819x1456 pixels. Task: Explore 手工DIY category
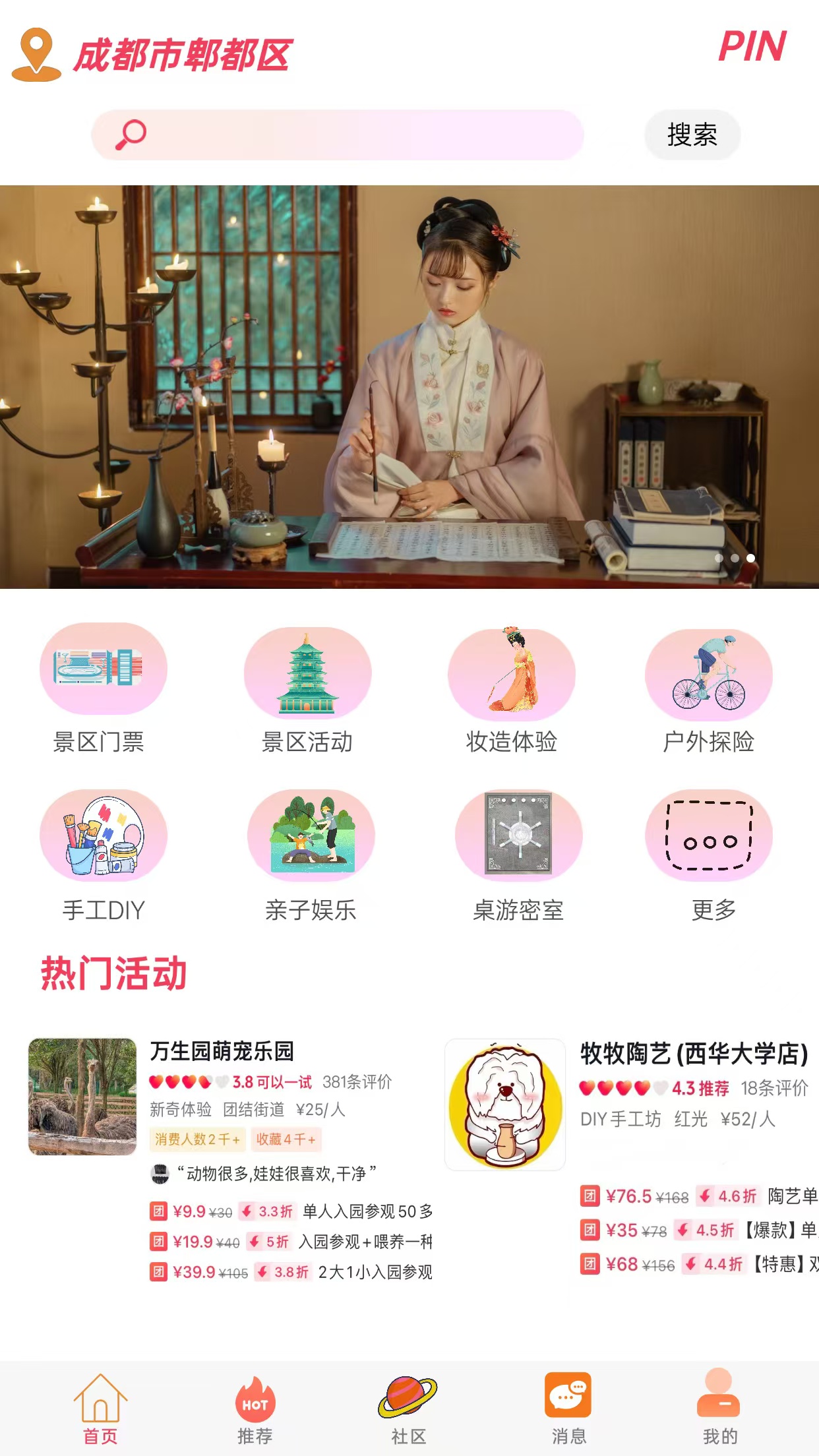tap(104, 856)
